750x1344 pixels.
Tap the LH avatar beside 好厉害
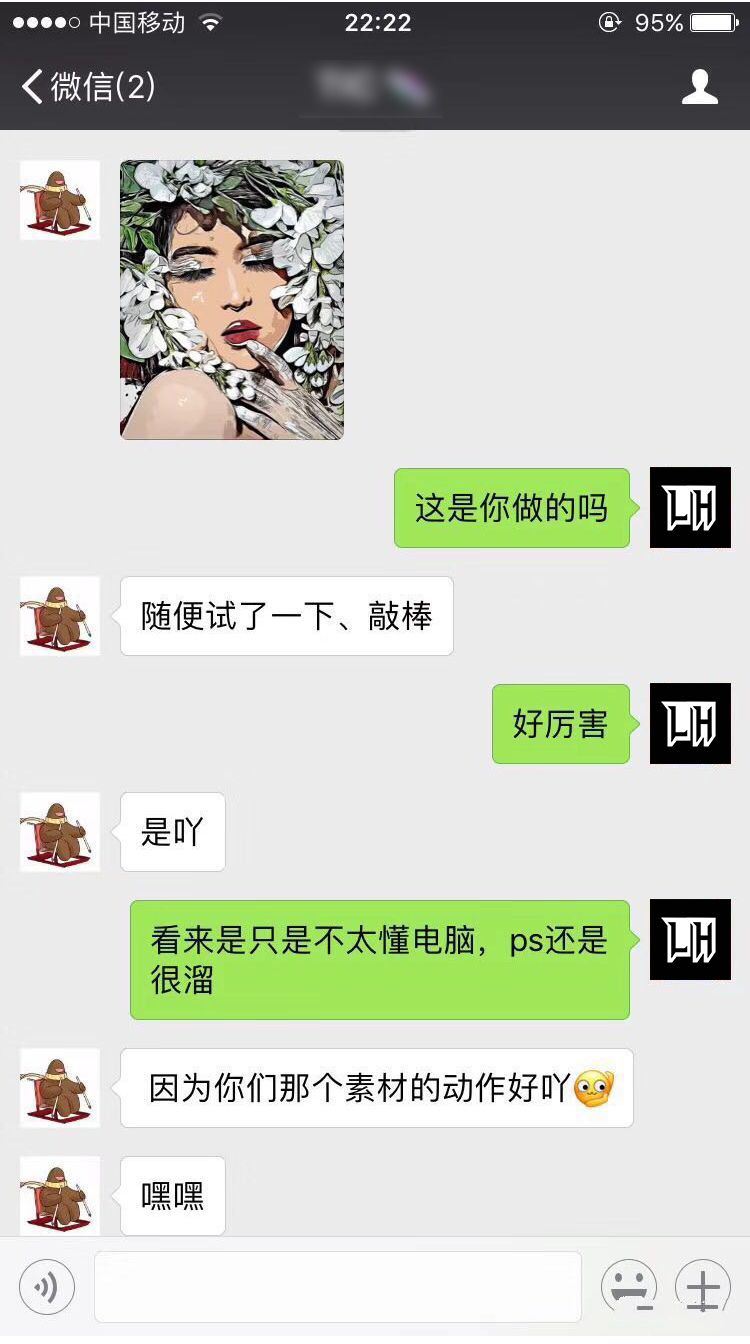[690, 723]
